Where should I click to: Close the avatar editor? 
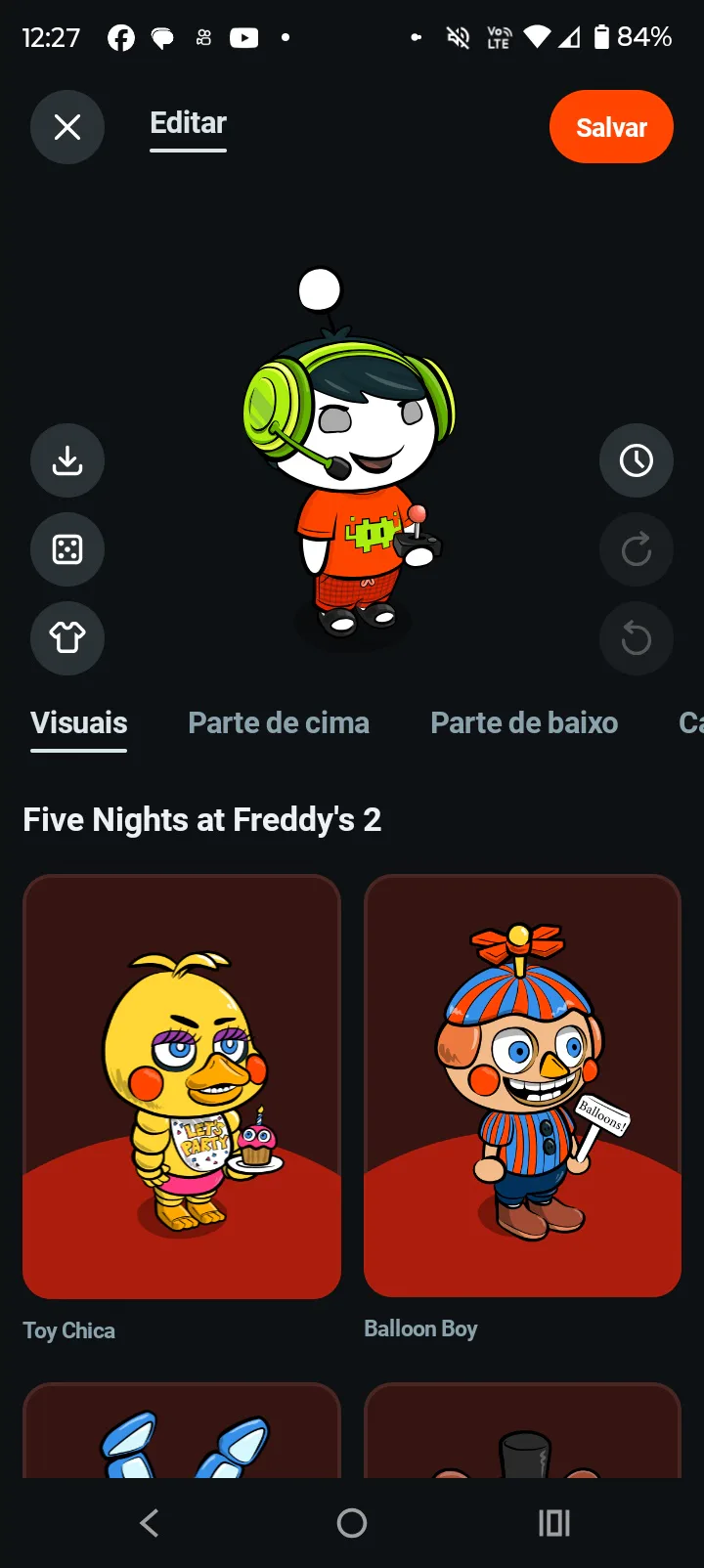(x=67, y=127)
